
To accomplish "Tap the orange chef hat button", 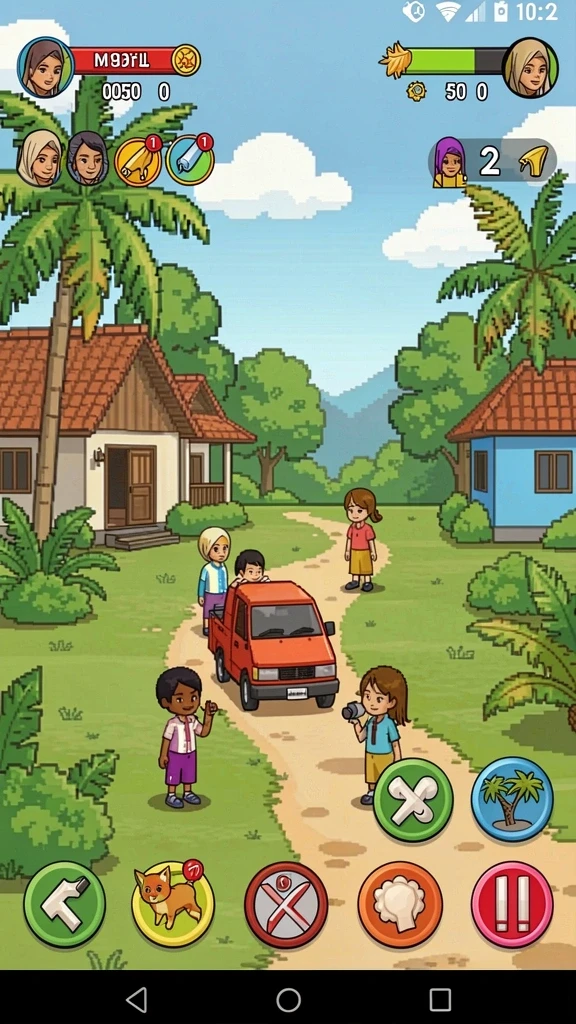I will tap(400, 904).
